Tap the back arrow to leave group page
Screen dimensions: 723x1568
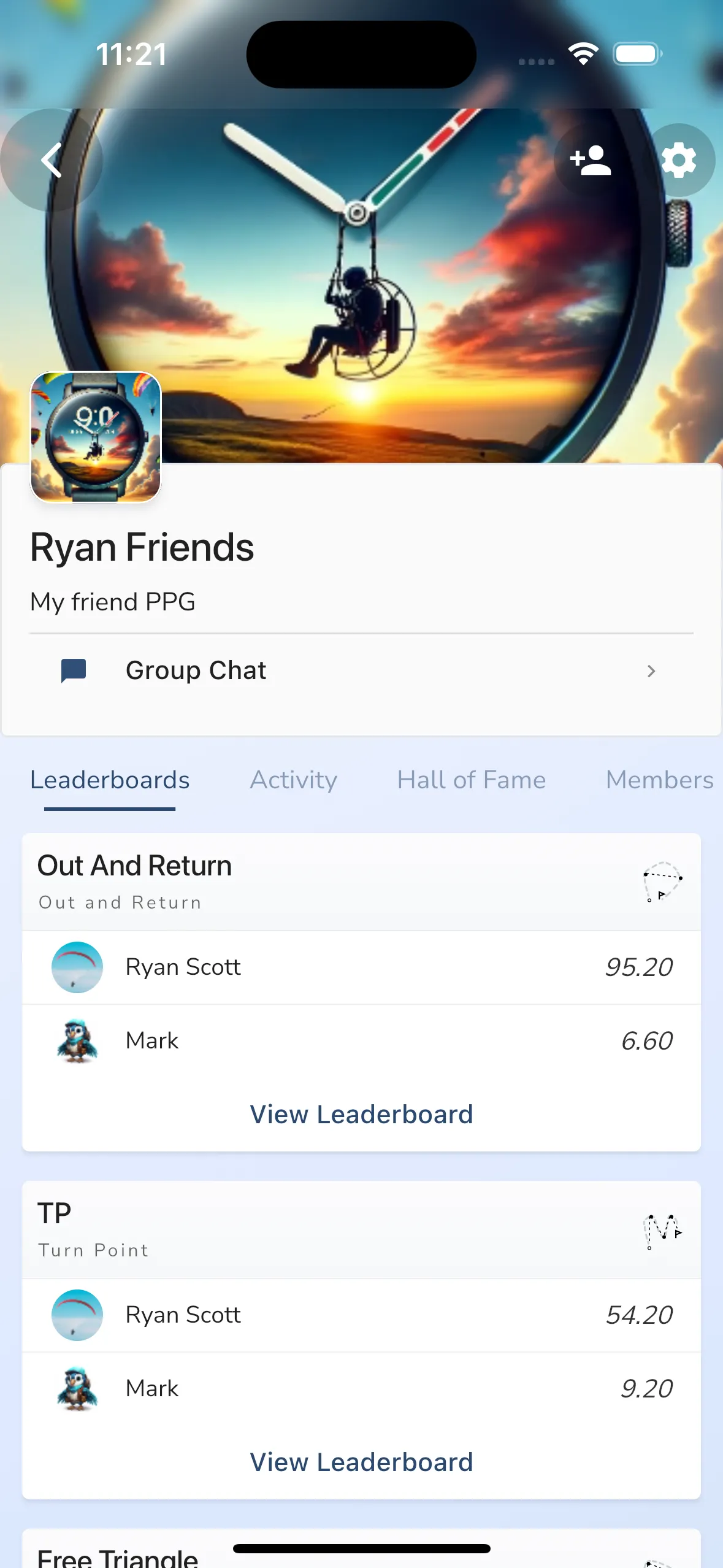52,160
